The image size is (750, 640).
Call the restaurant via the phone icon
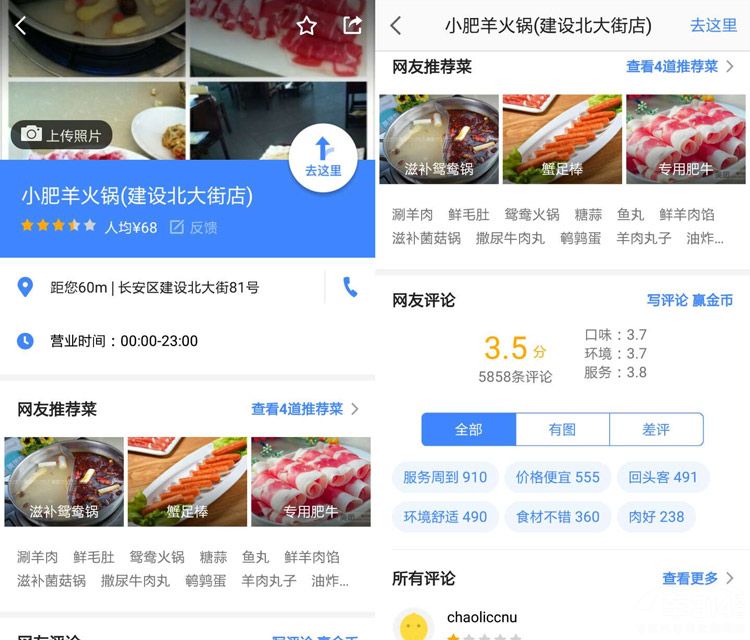point(350,287)
